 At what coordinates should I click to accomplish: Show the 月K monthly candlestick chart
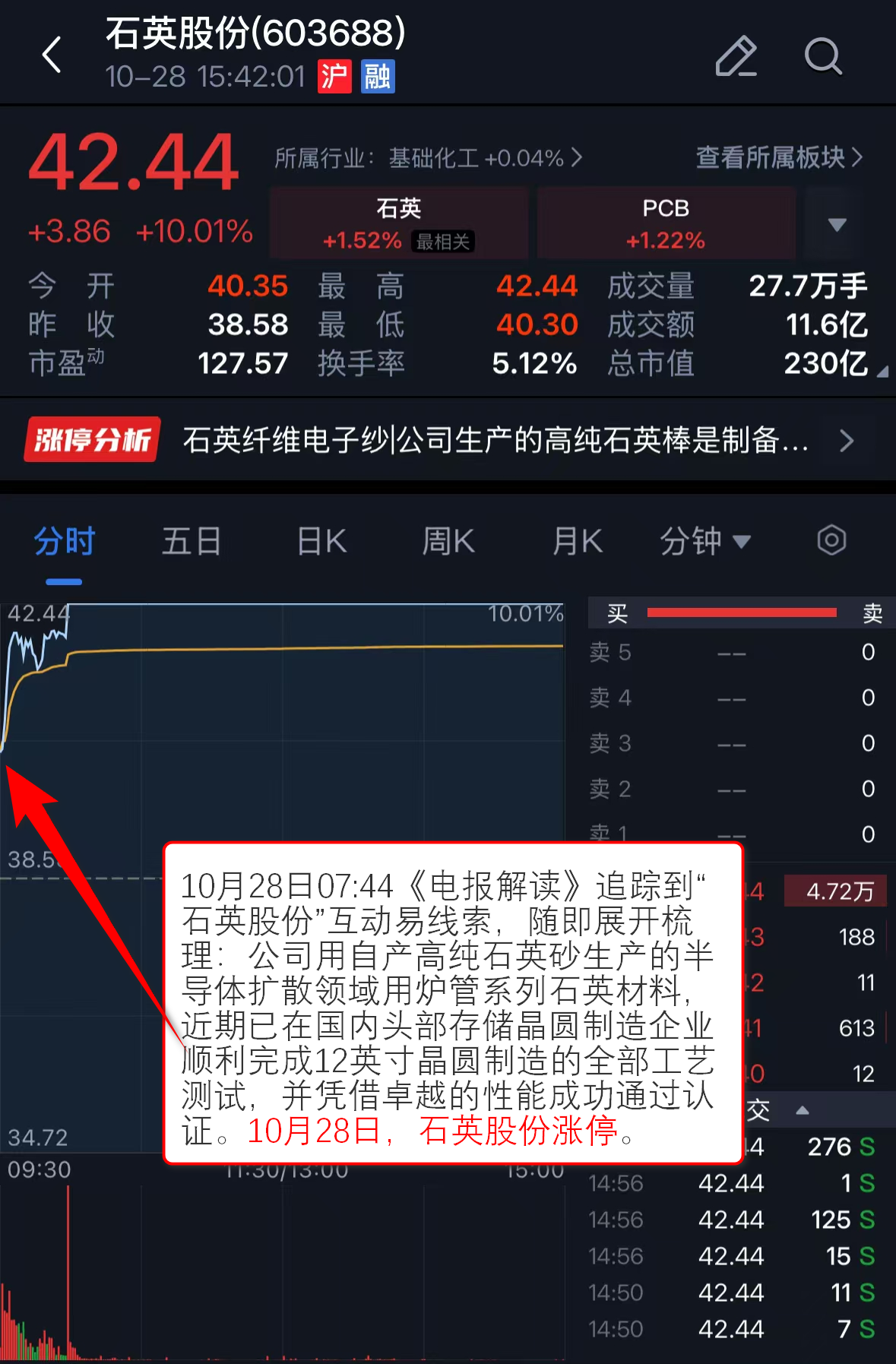[578, 542]
